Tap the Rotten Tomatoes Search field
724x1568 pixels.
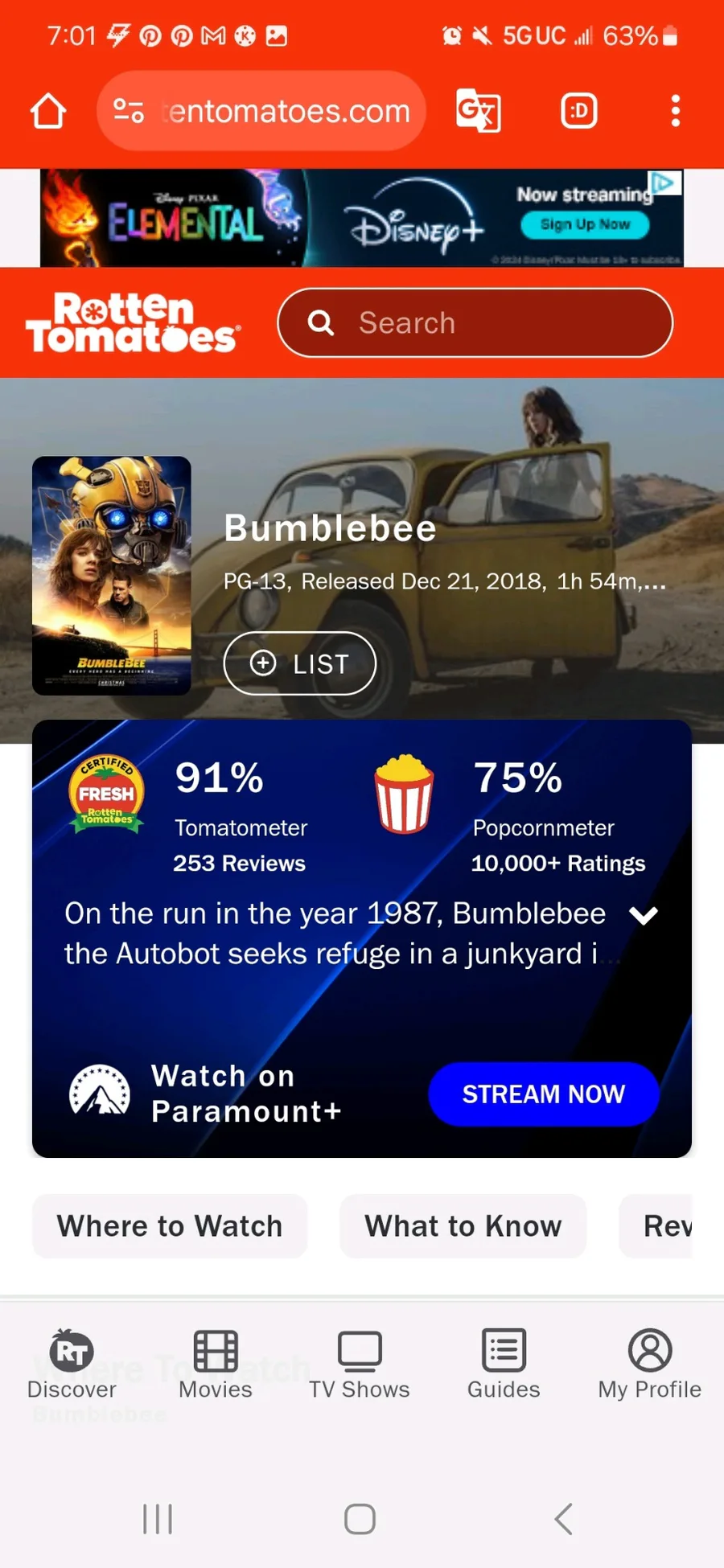click(x=475, y=322)
